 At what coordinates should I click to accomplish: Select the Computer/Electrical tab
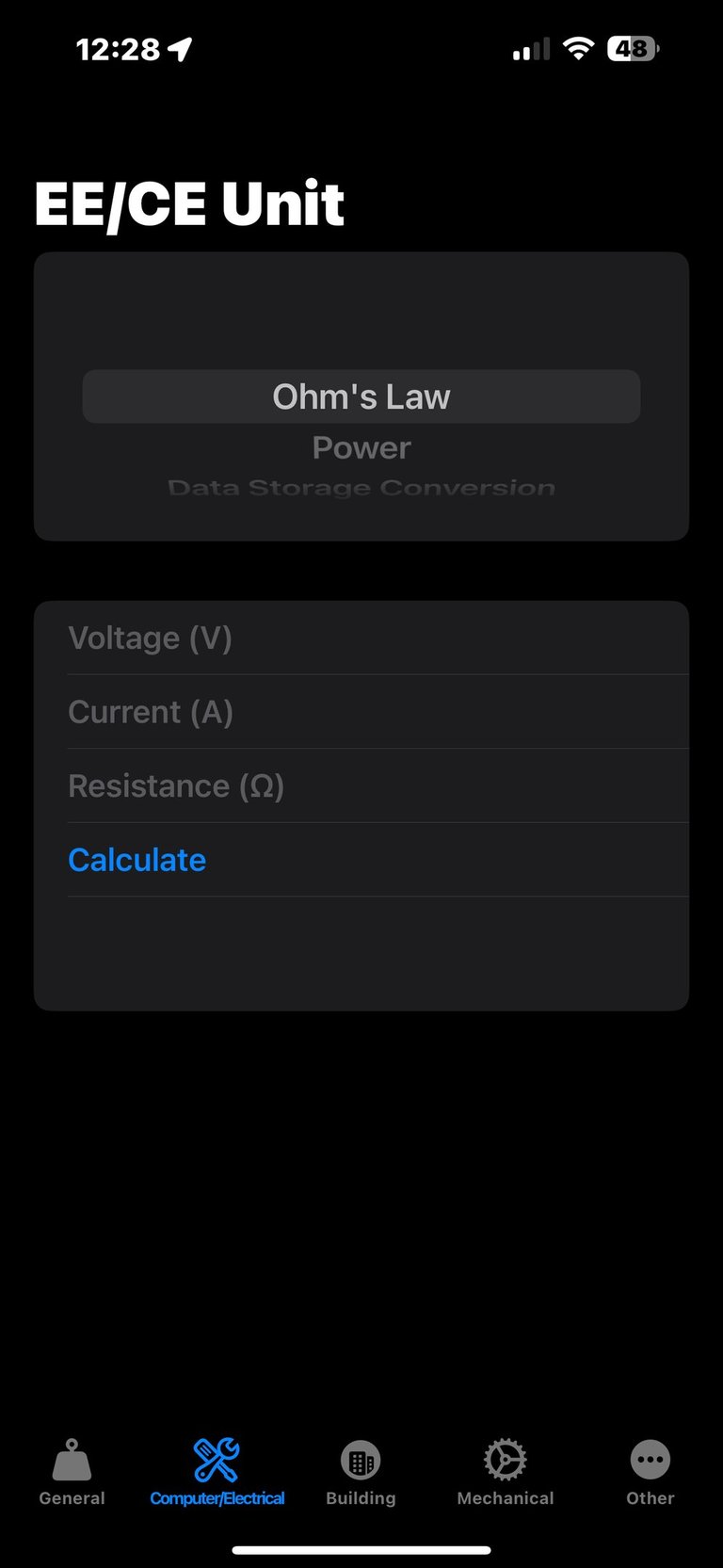coord(217,1472)
